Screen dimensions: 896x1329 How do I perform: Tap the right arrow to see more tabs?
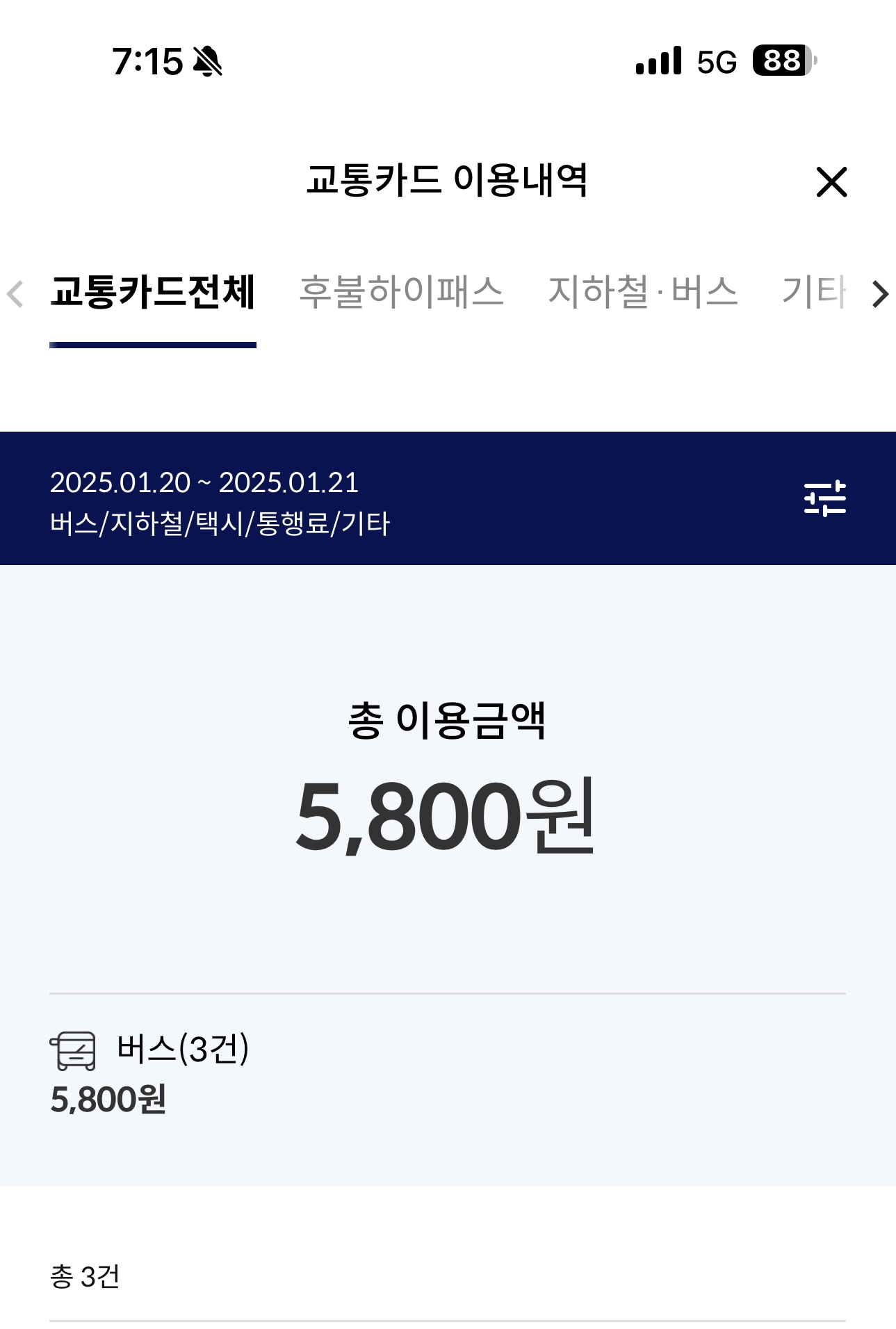pos(880,294)
